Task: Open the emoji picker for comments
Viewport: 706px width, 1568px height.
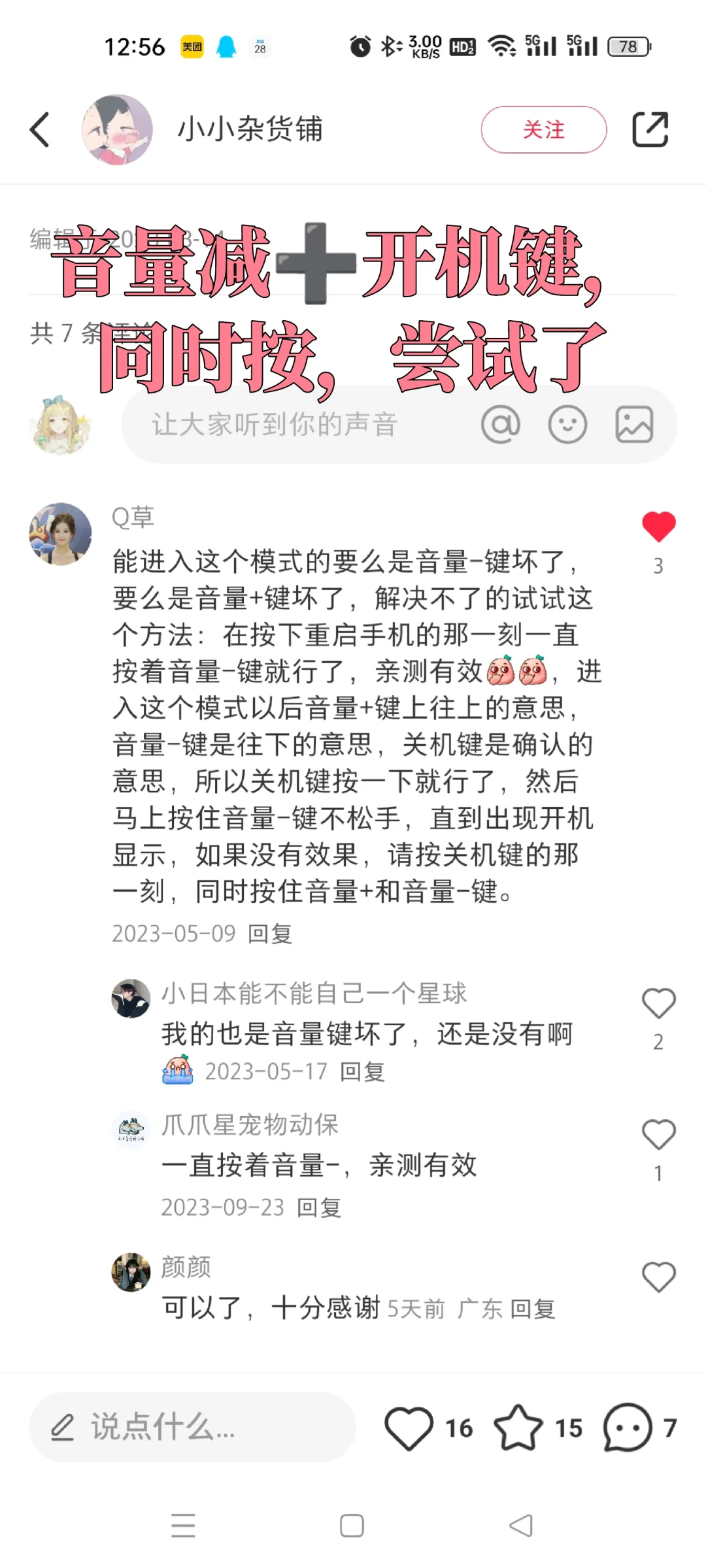Action: pos(567,423)
